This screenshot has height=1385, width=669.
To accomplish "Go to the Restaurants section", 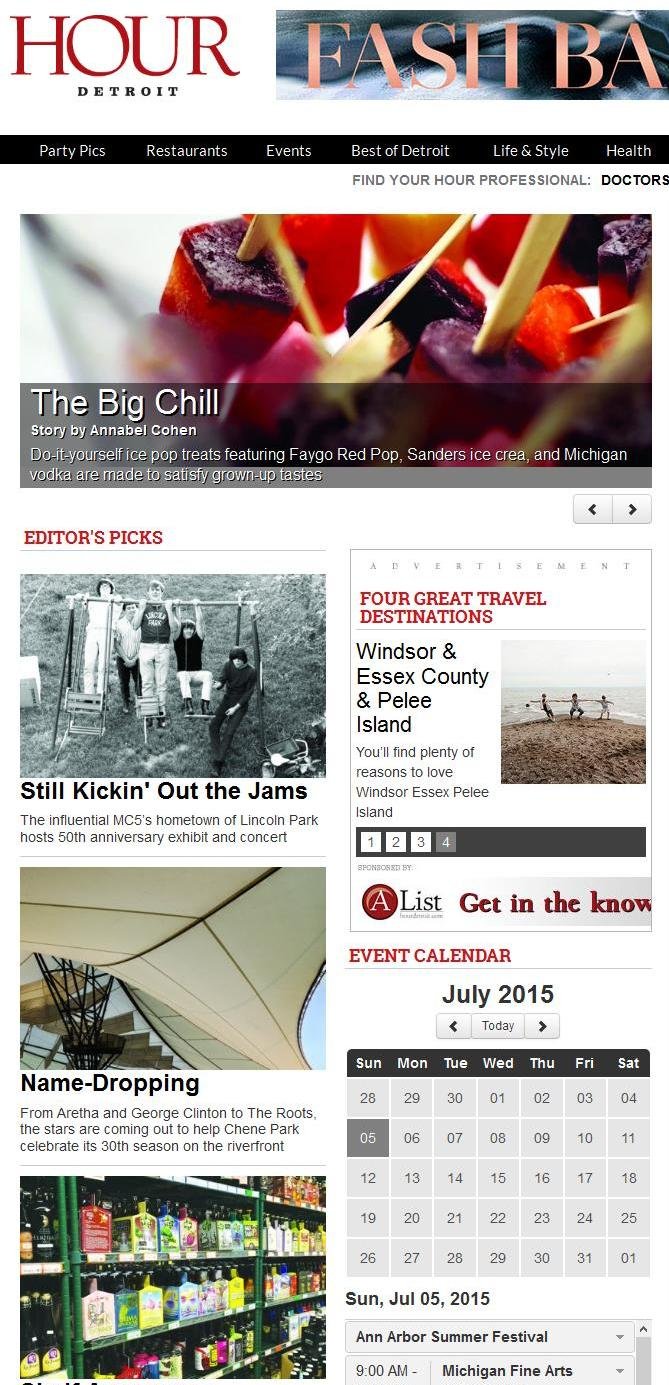I will point(187,151).
